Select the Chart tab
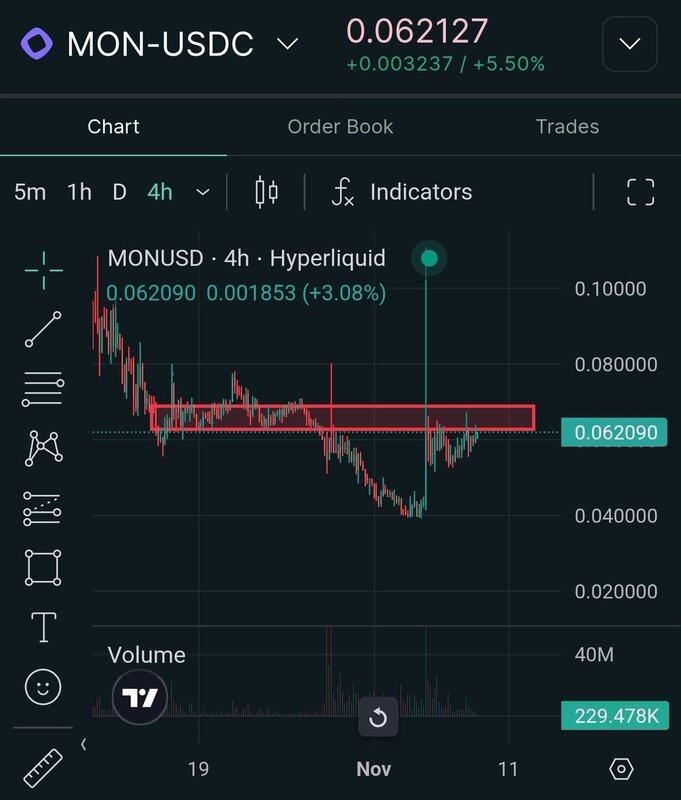The width and height of the screenshot is (681, 800). [113, 127]
